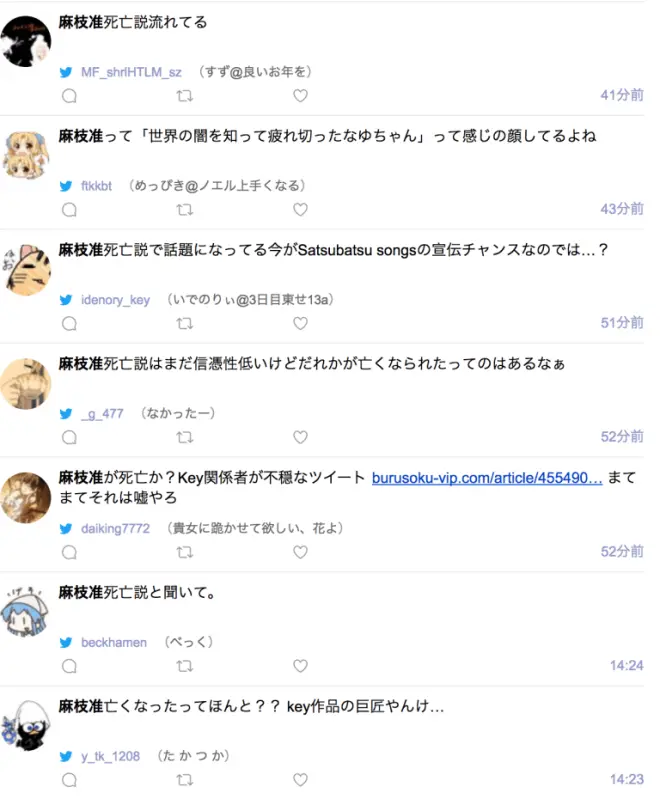This screenshot has width=660, height=799.
Task: Open the profile of daiking7772
Action: pos(115,528)
